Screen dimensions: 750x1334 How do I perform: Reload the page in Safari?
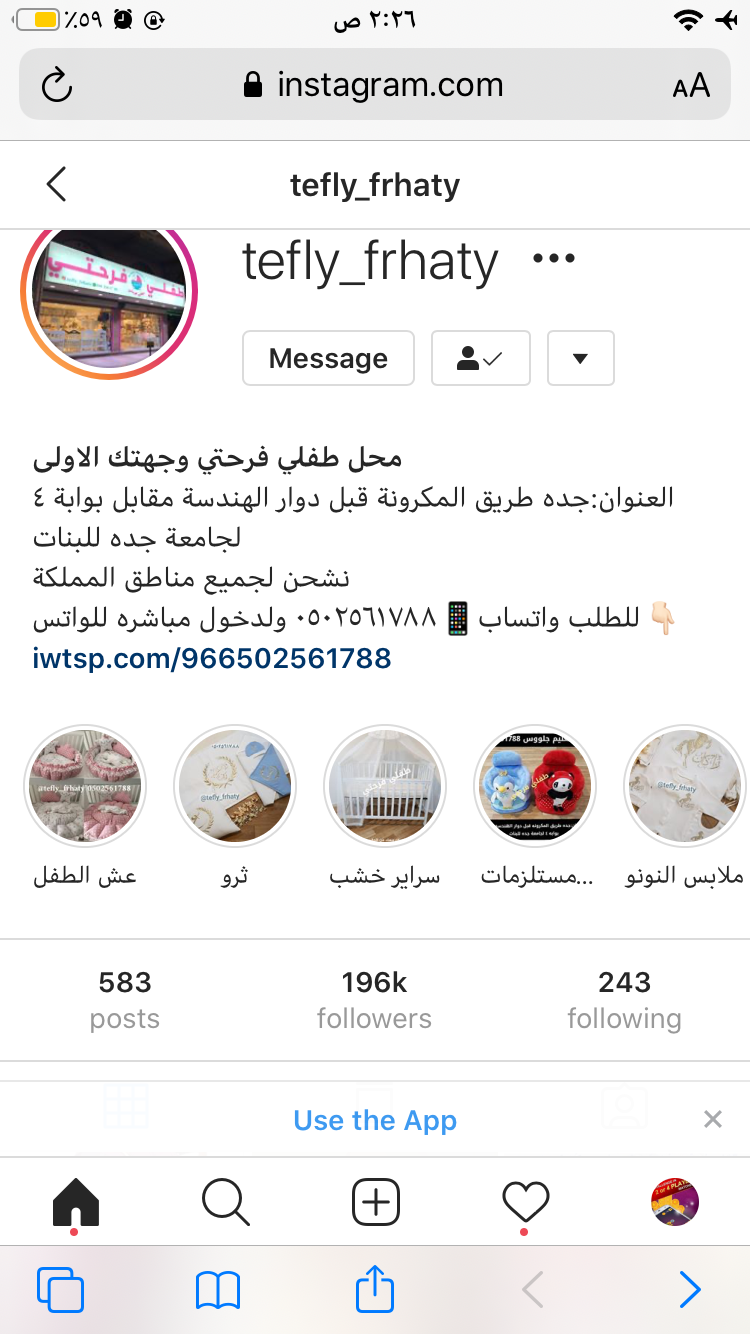[x=57, y=85]
